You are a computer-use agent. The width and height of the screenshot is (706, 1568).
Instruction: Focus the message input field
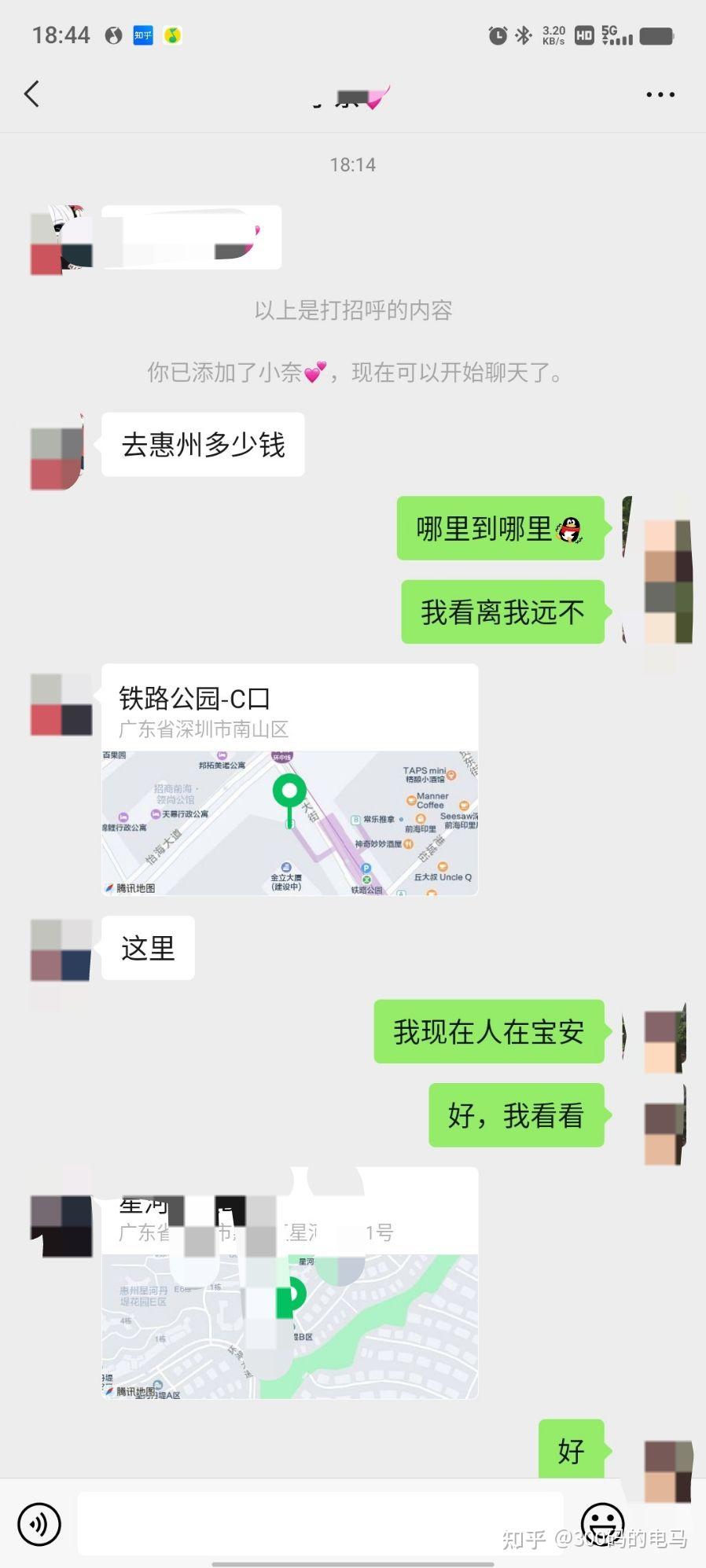[x=320, y=1525]
